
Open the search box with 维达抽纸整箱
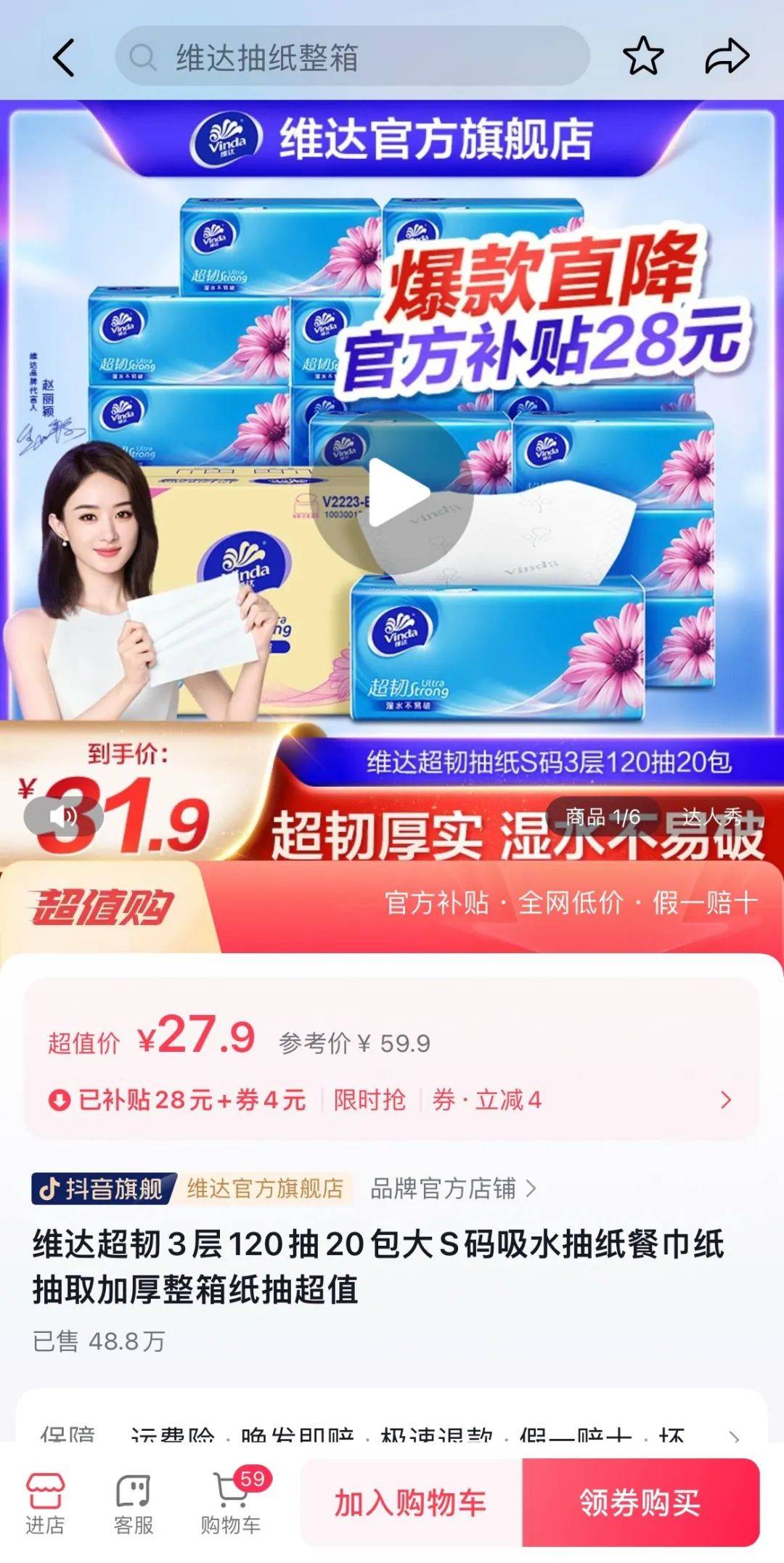tap(352, 57)
